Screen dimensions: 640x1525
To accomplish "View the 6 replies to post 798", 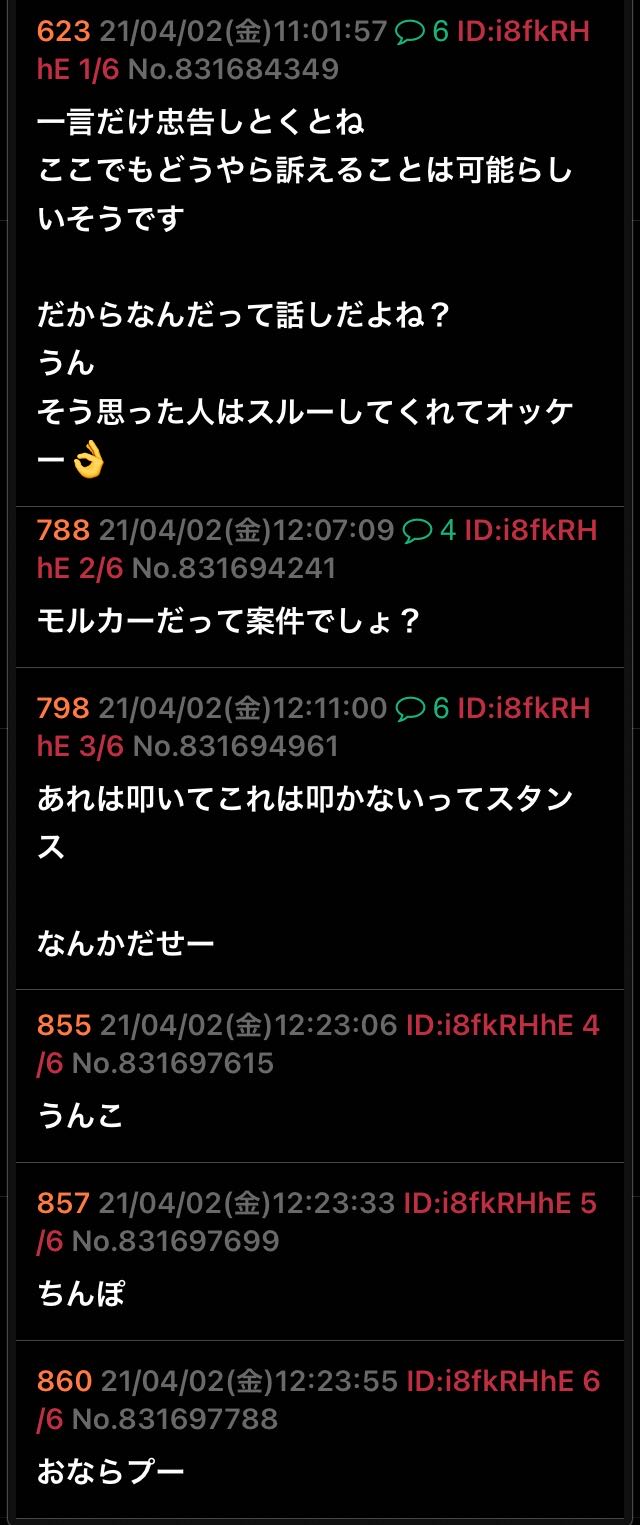I will pyautogui.click(x=422, y=708).
